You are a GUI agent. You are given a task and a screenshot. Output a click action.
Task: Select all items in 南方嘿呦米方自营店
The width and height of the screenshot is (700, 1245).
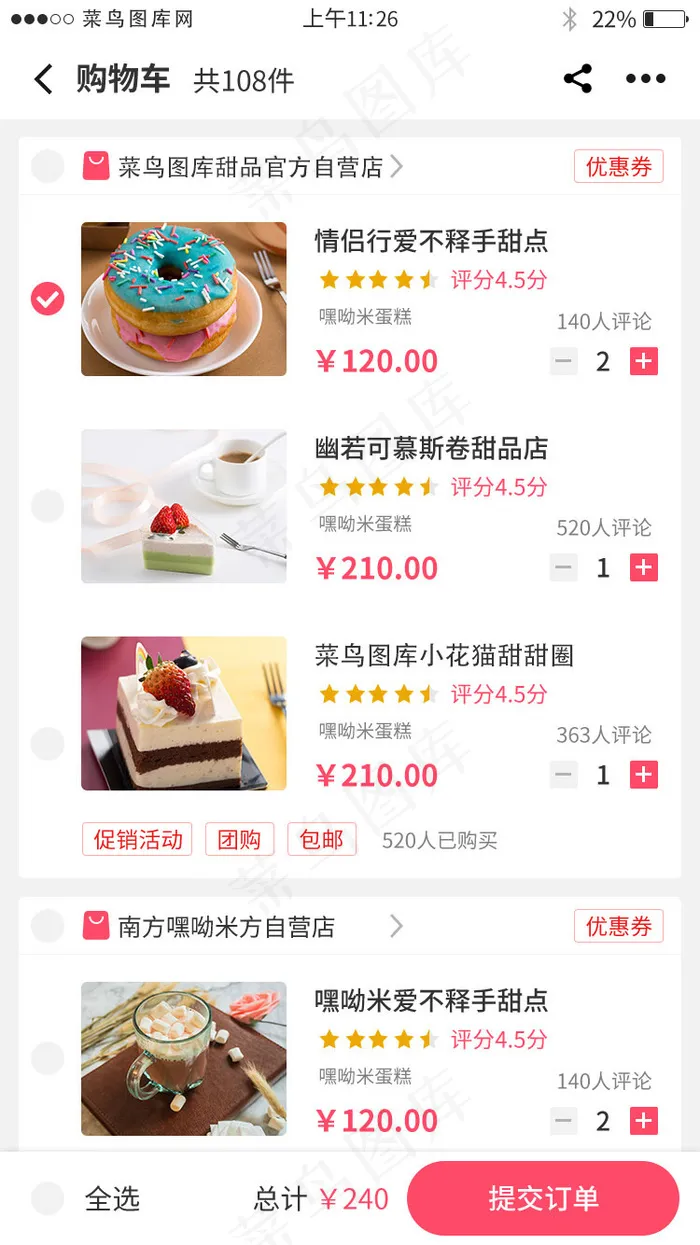click(47, 926)
